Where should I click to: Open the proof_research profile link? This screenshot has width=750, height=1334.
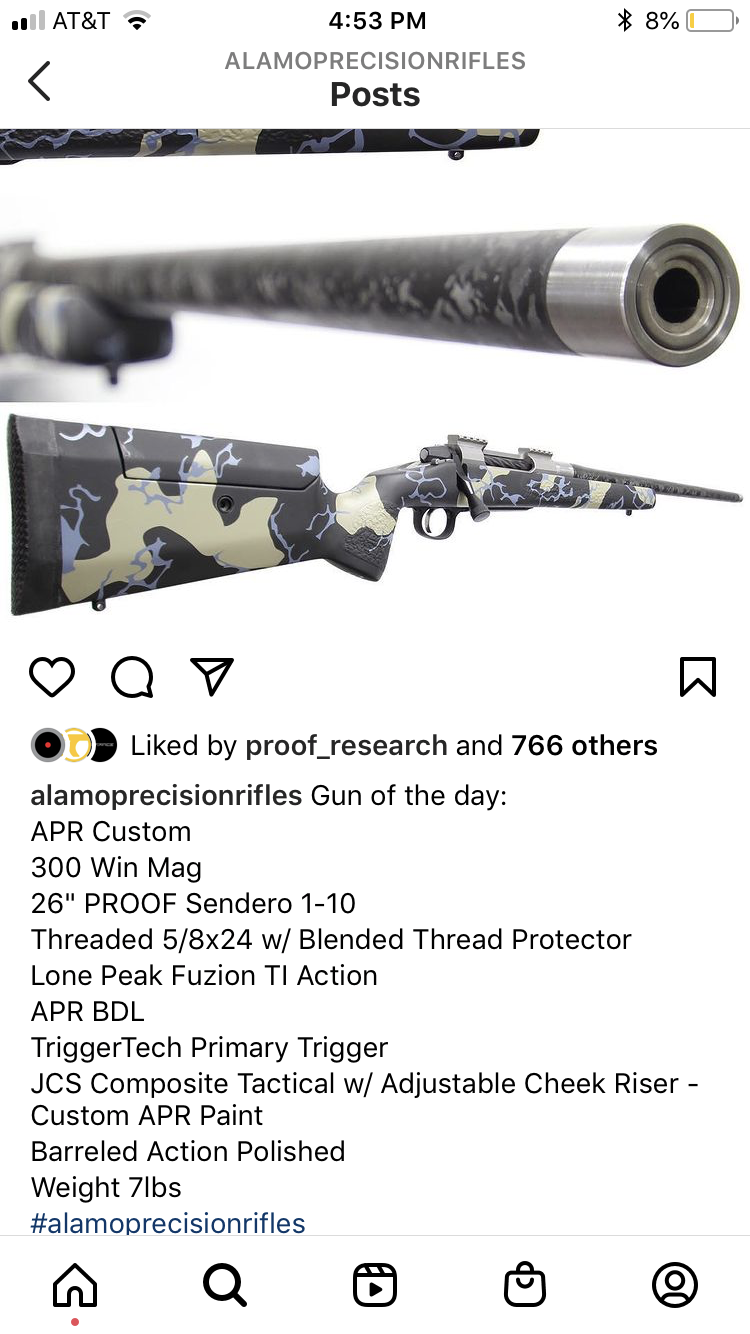click(x=346, y=745)
